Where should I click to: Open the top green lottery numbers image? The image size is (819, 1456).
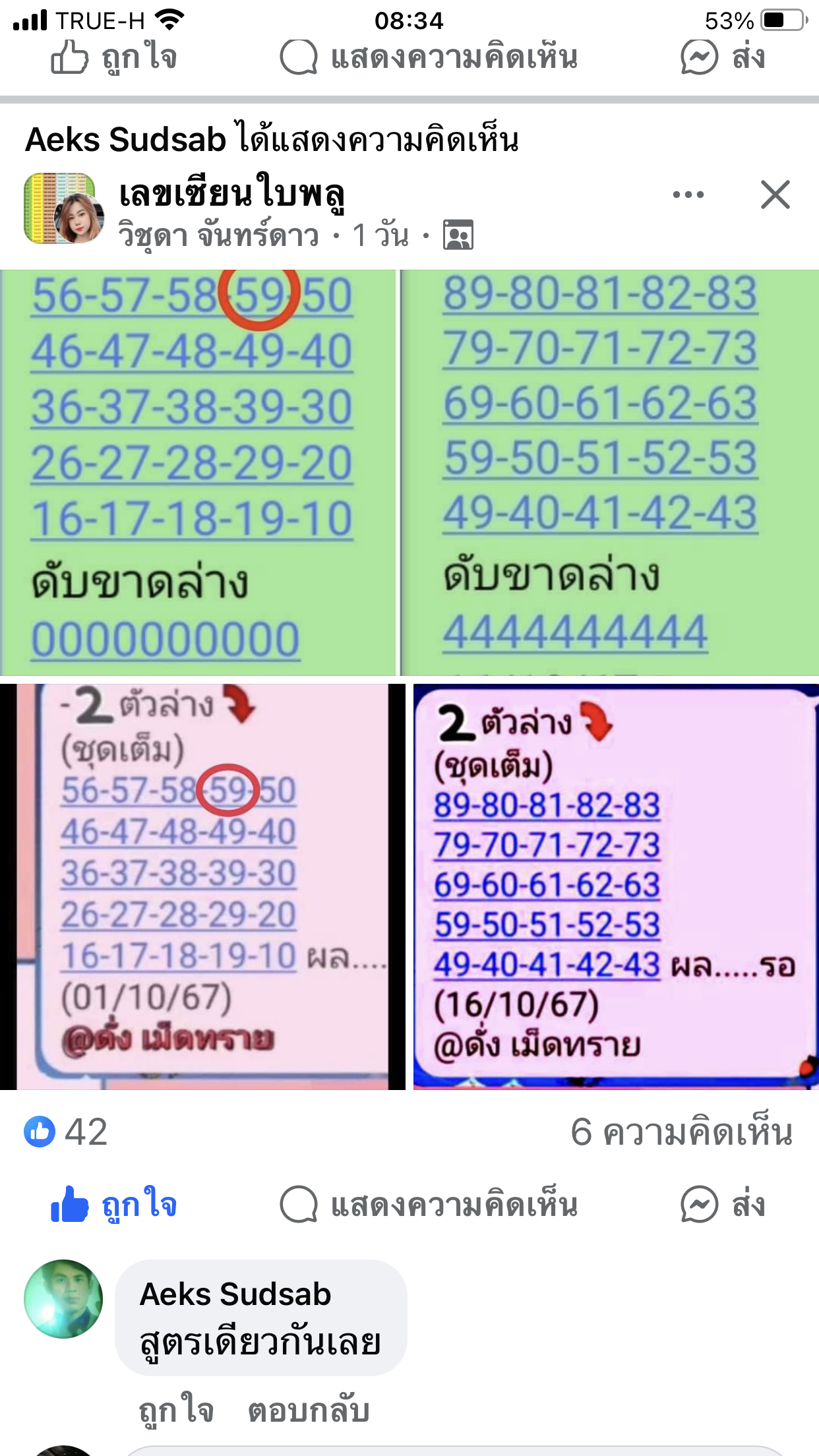409,471
